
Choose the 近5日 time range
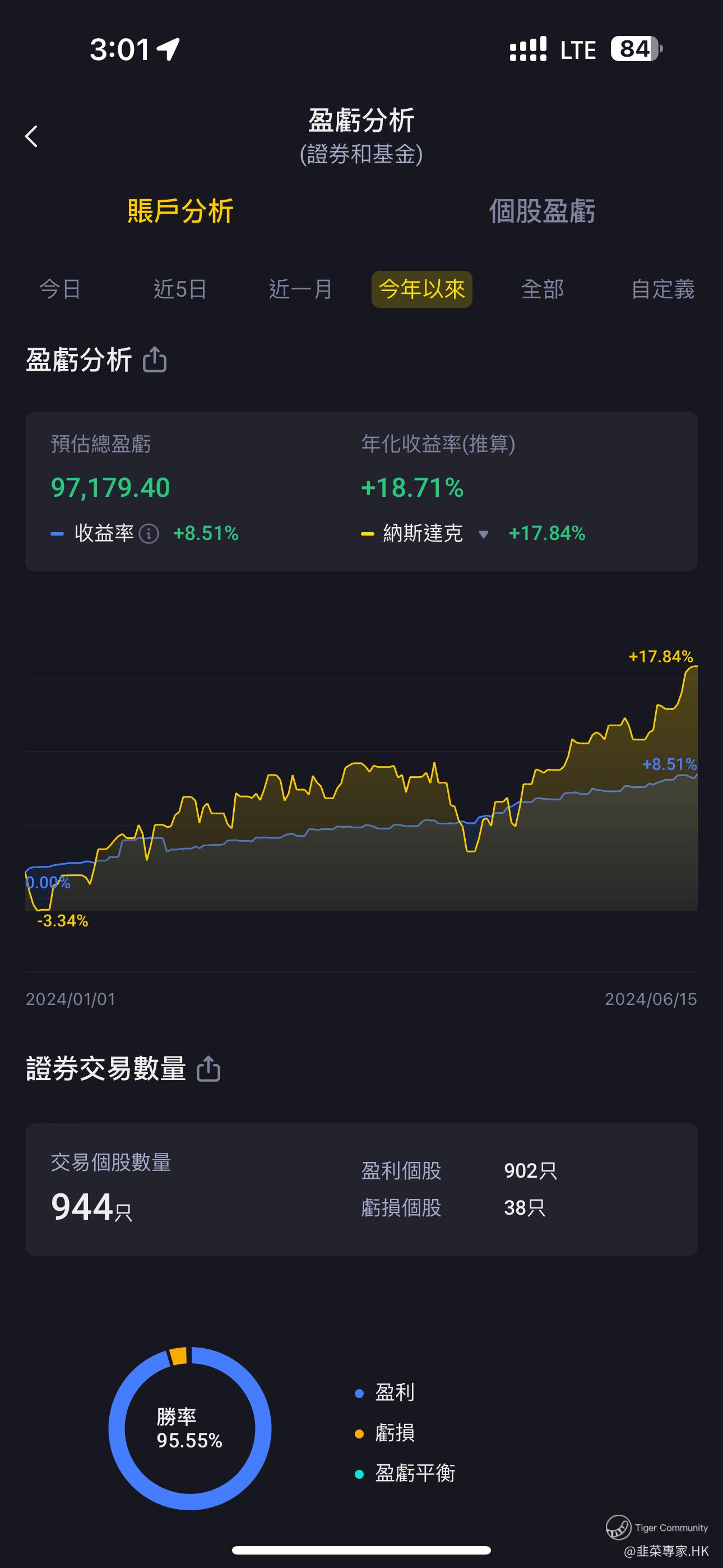pyautogui.click(x=180, y=289)
